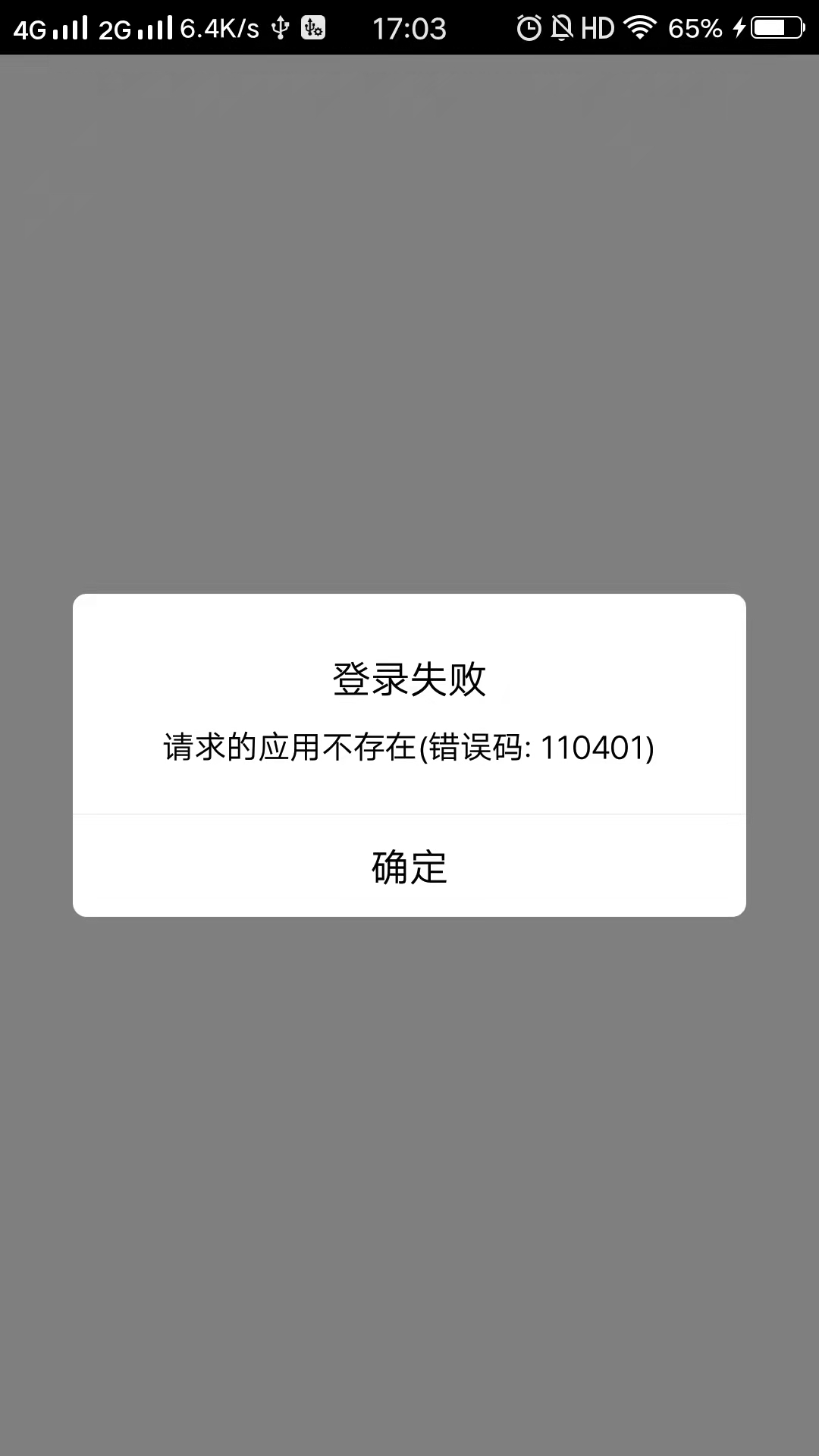Screen dimensions: 819x1456
Task: Tap 确定 to dismiss the login failure dialog
Action: click(409, 866)
